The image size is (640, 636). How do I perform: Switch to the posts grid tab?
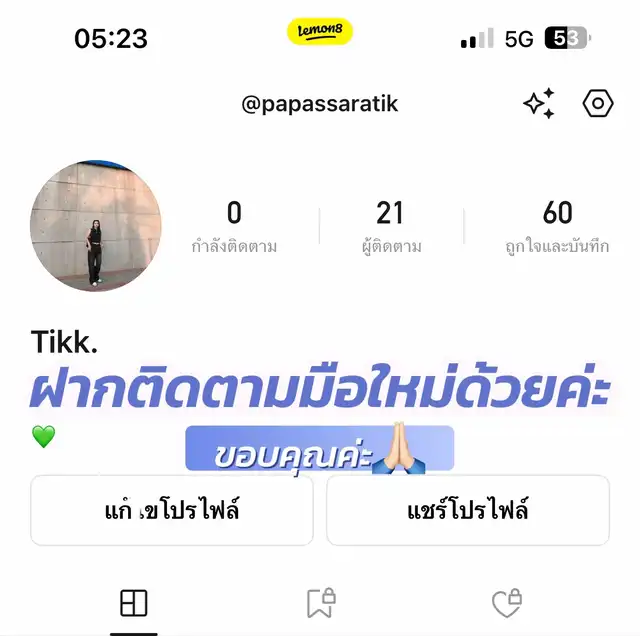coord(133,603)
